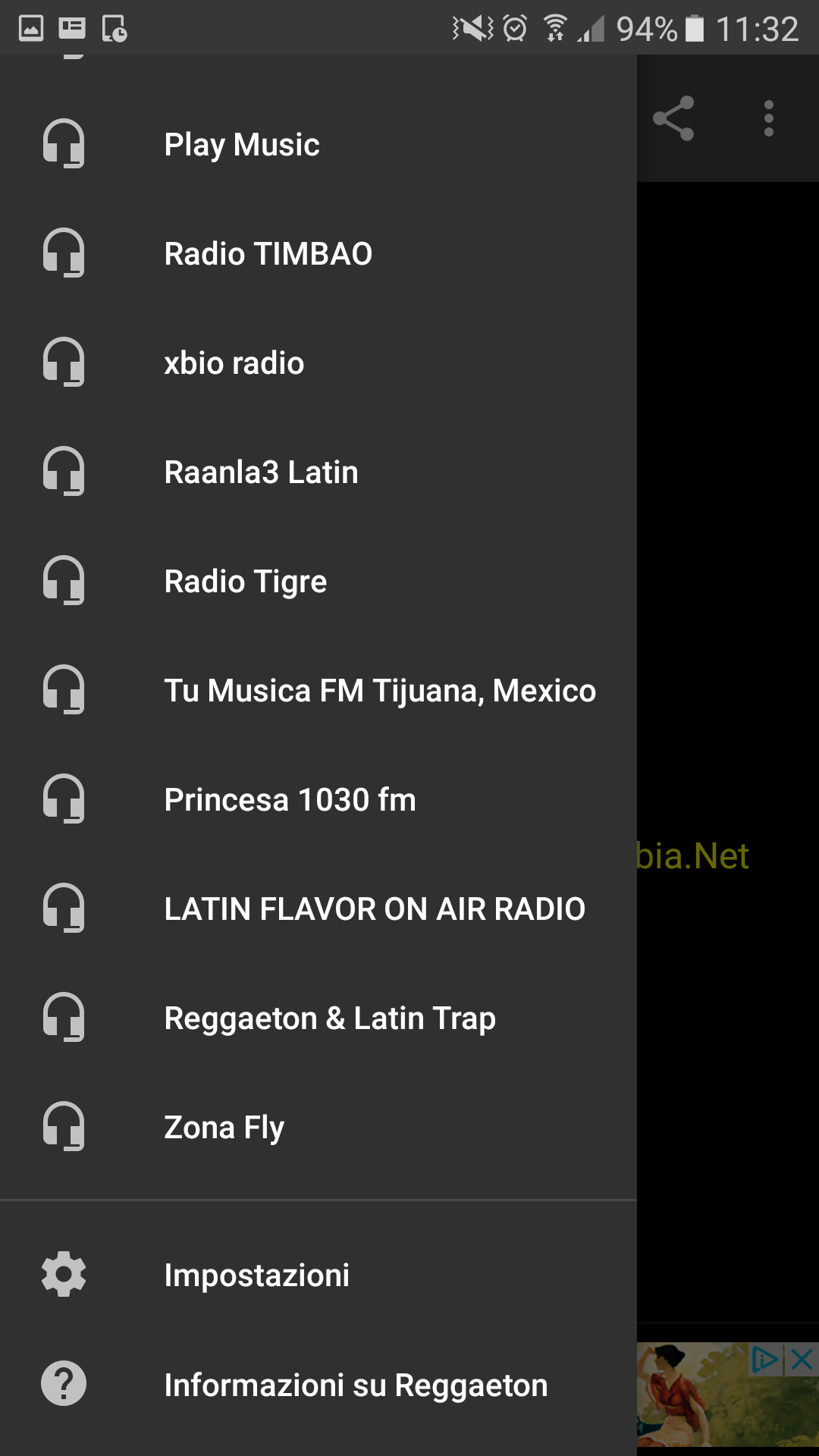Close the ad banner

point(802,1360)
